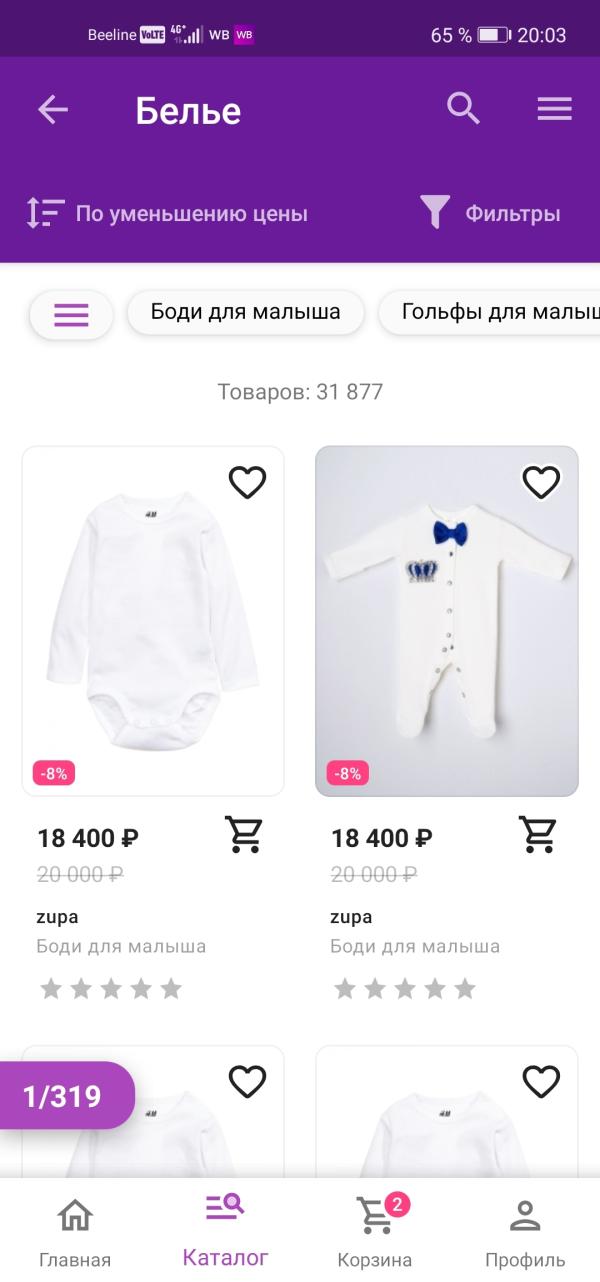Switch to the Главная tab

[75, 1232]
